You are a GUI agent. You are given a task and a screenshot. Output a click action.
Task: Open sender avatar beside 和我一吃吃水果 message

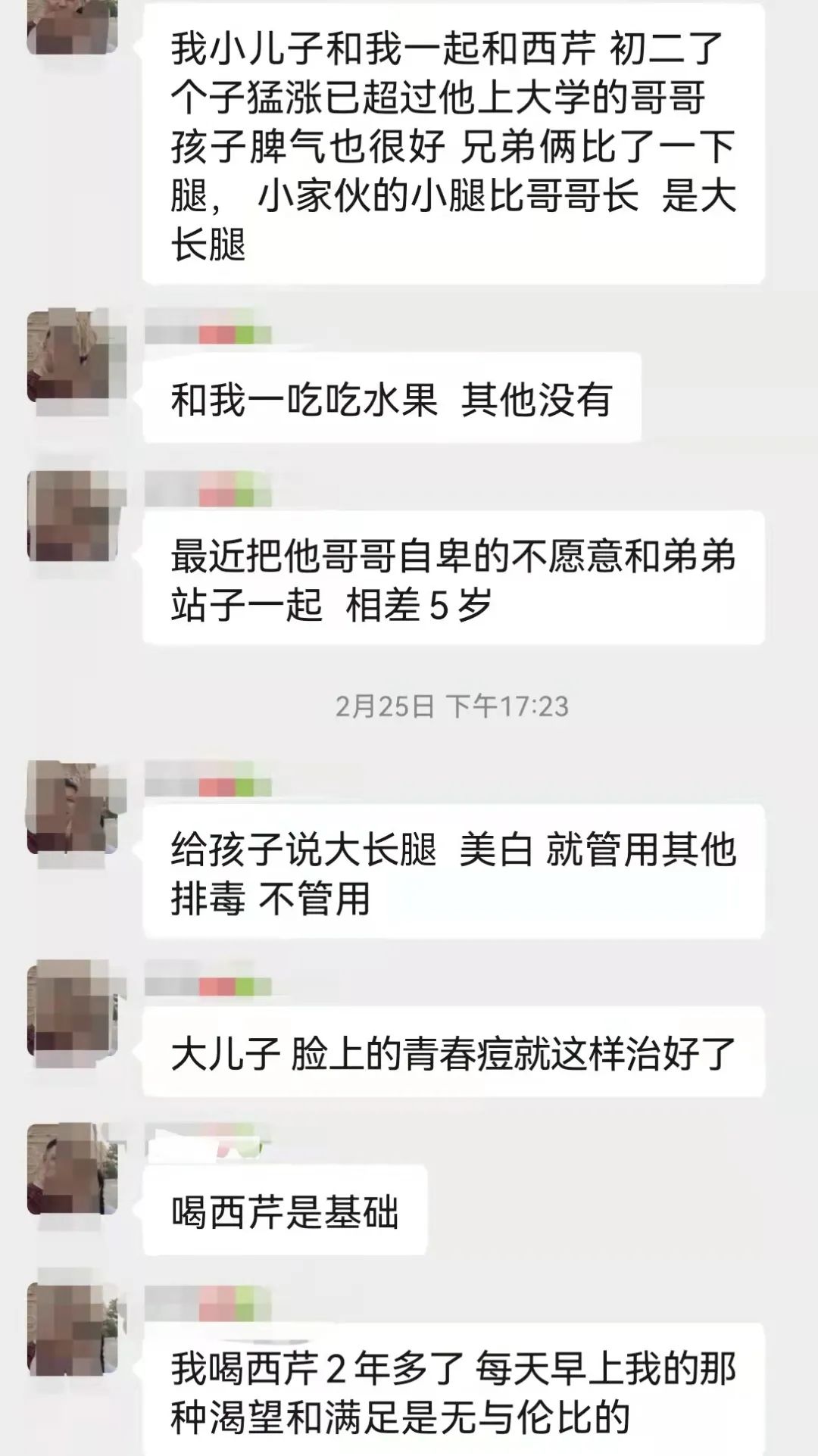point(73,355)
